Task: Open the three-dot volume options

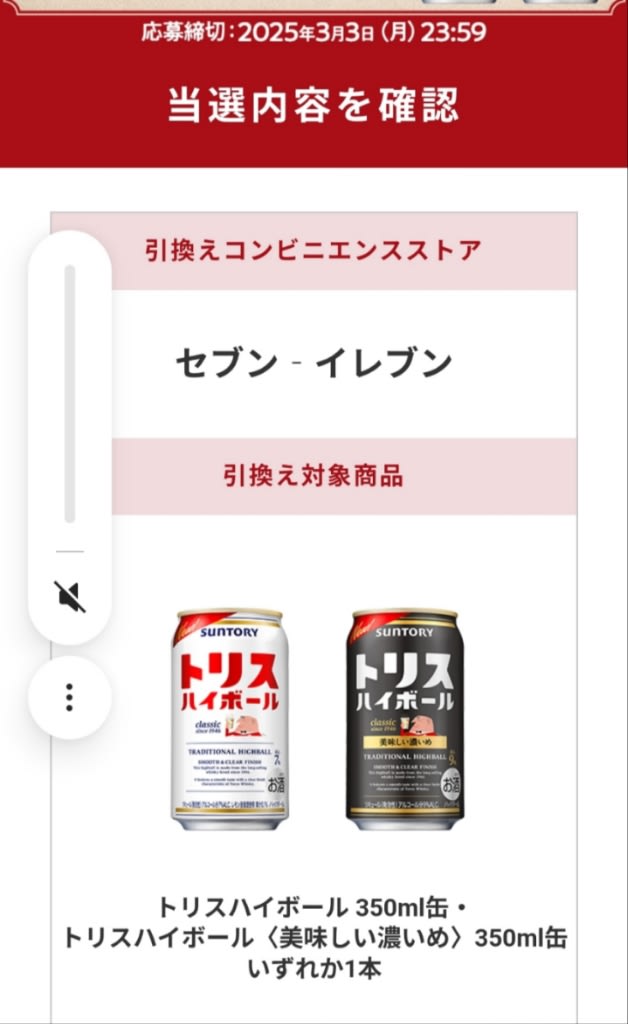Action: 70,697
